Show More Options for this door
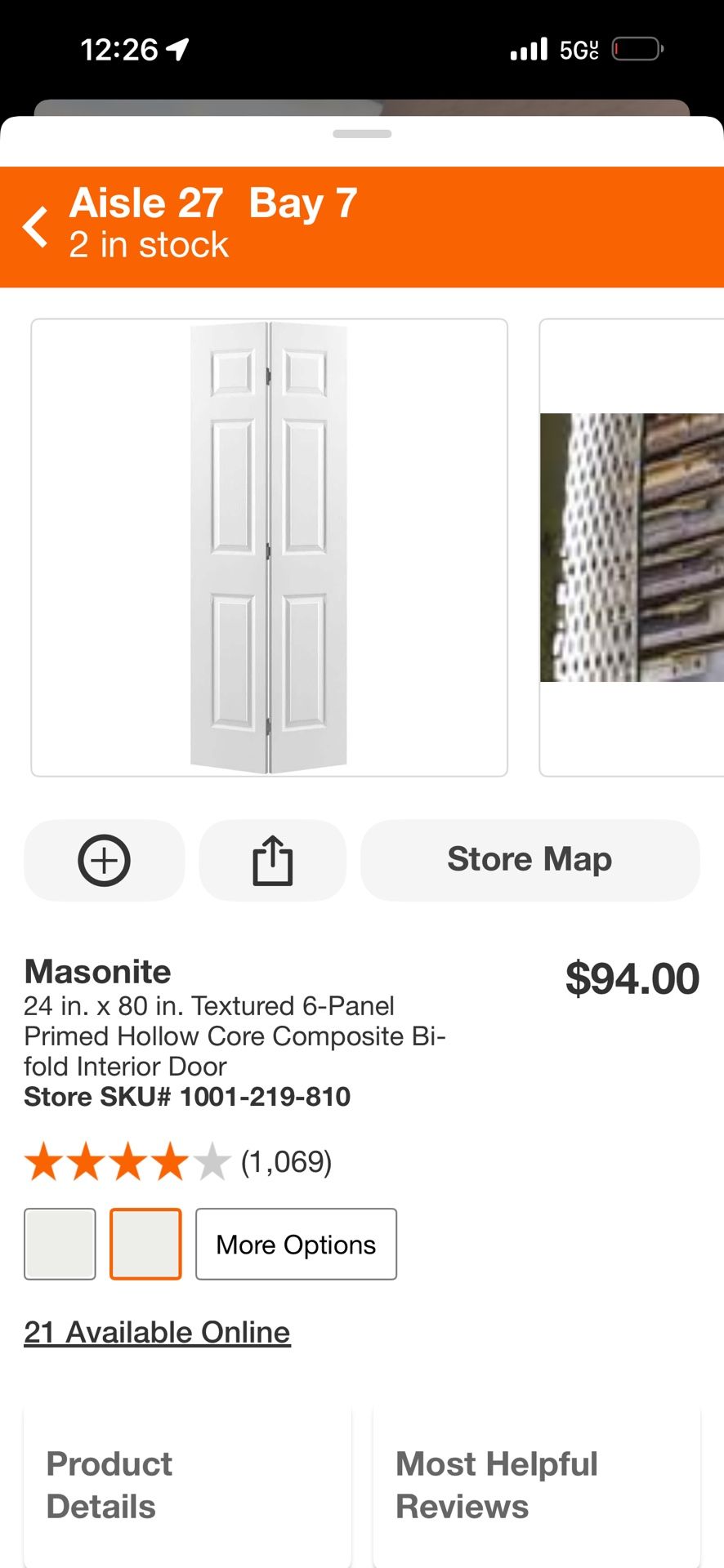Screen dimensions: 724x1568 [296, 1244]
